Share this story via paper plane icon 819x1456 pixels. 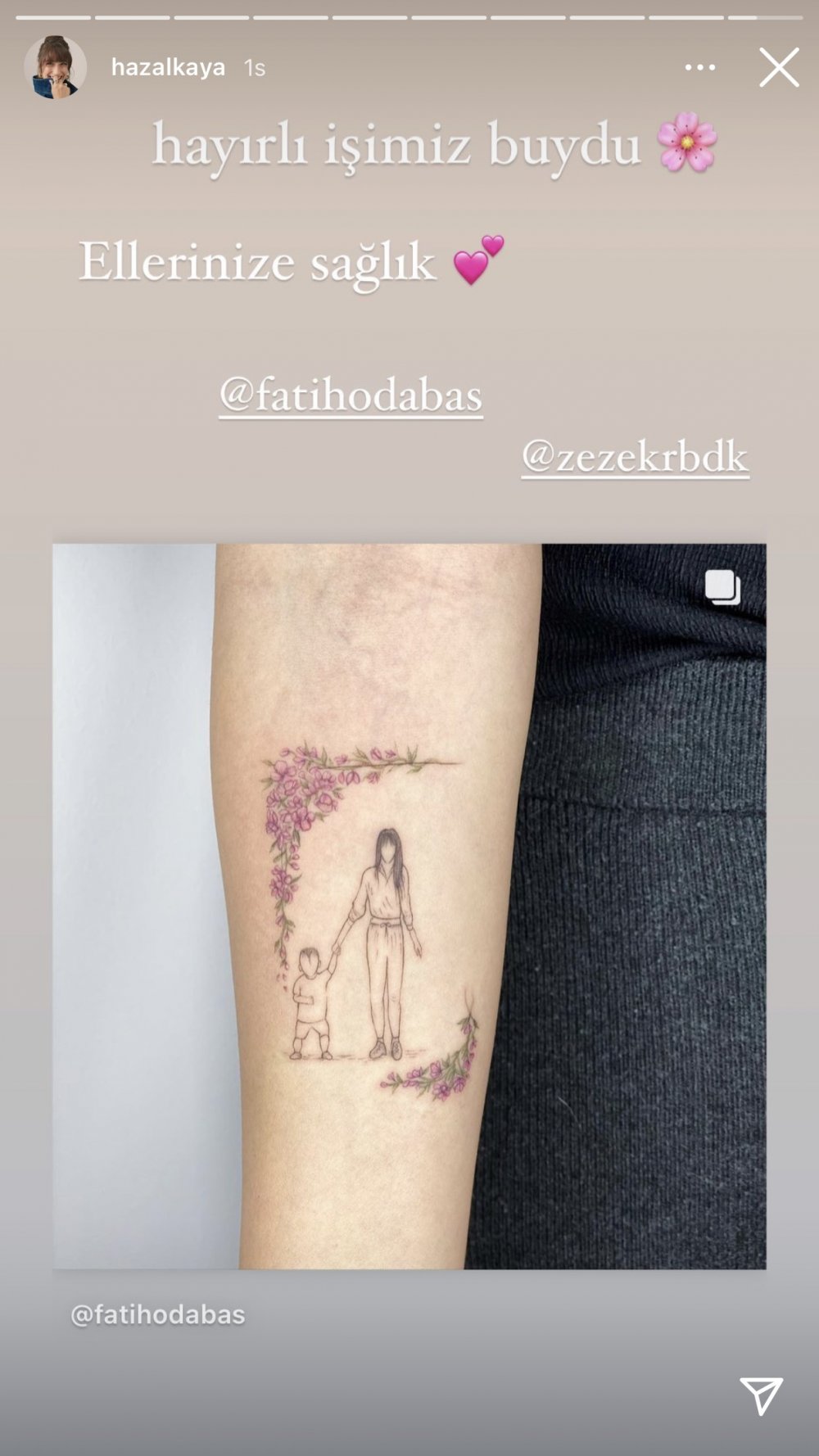[x=761, y=1395]
